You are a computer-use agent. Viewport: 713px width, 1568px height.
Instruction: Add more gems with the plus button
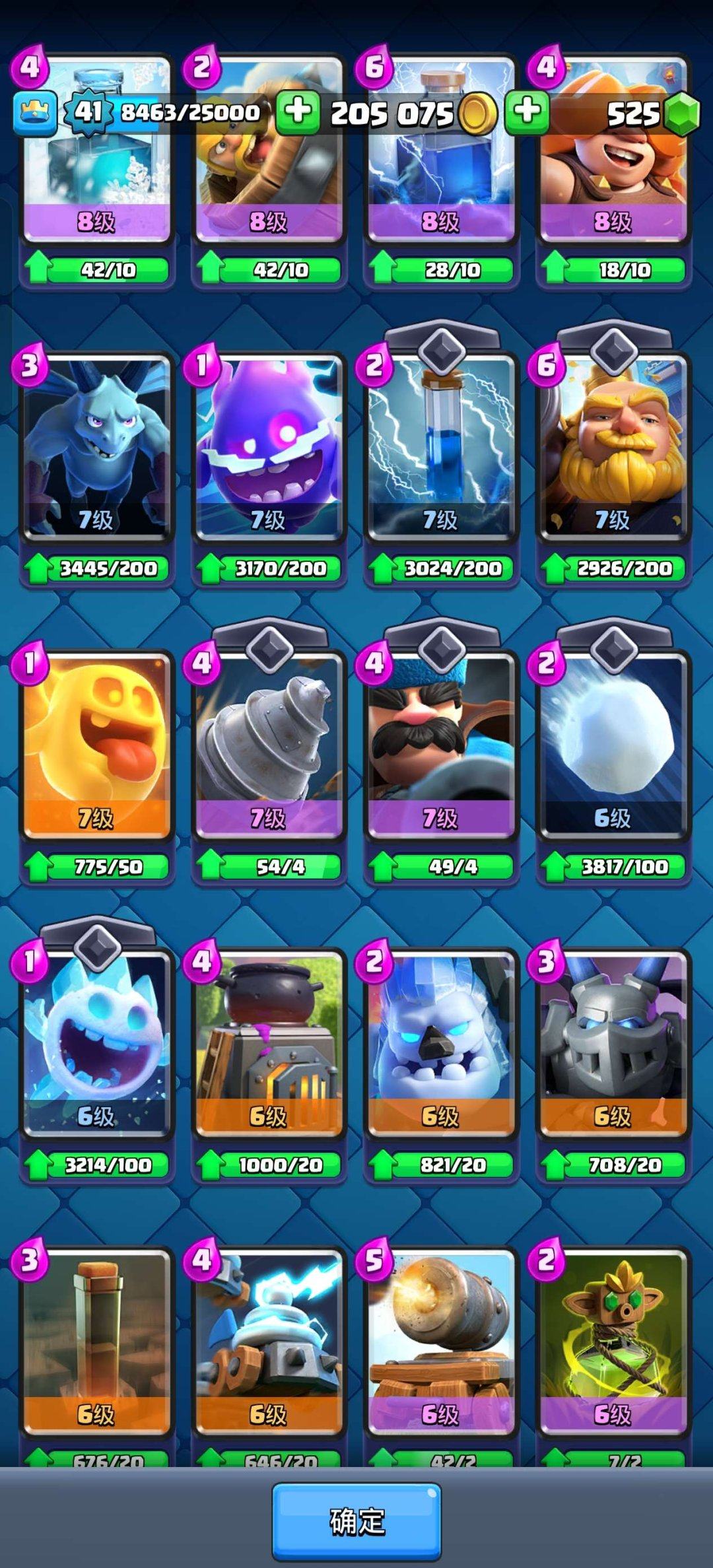[526, 112]
